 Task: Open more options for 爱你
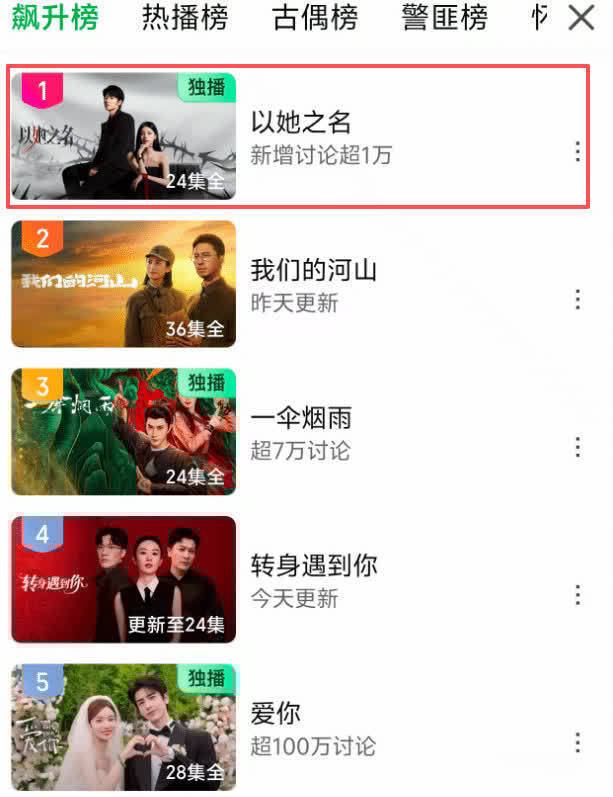click(577, 743)
